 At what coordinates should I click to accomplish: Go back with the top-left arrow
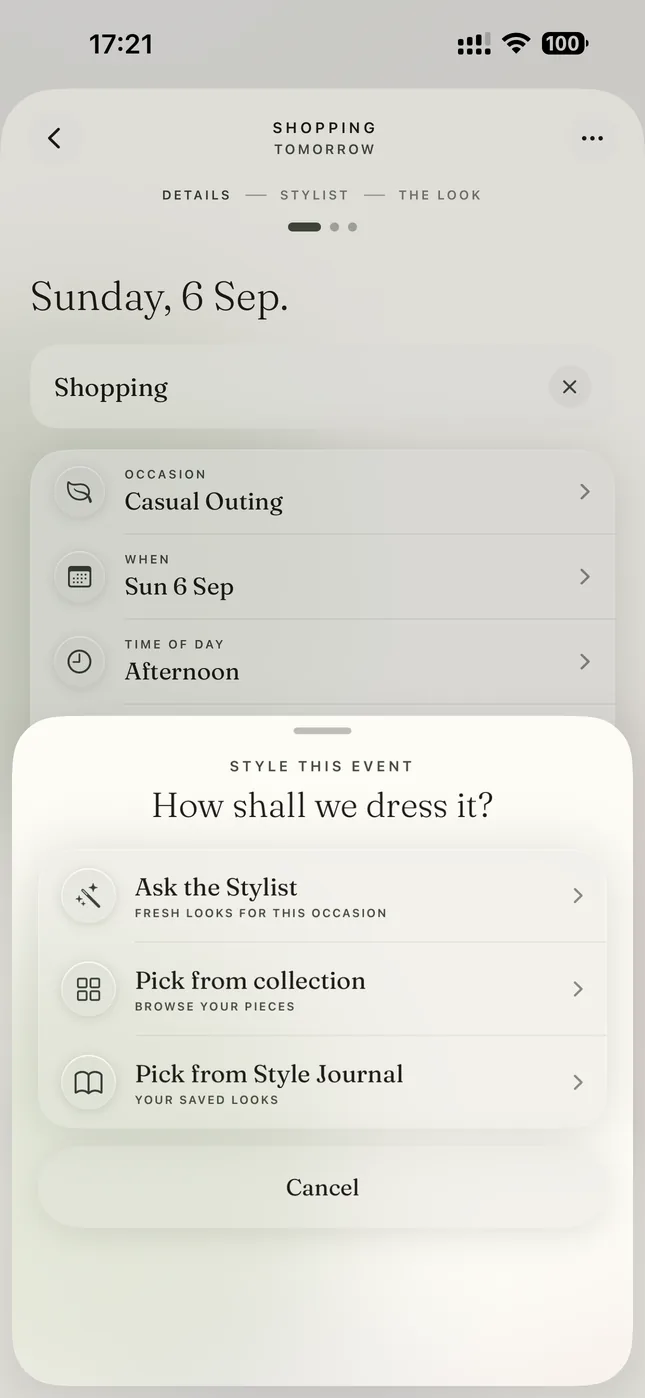coord(55,138)
